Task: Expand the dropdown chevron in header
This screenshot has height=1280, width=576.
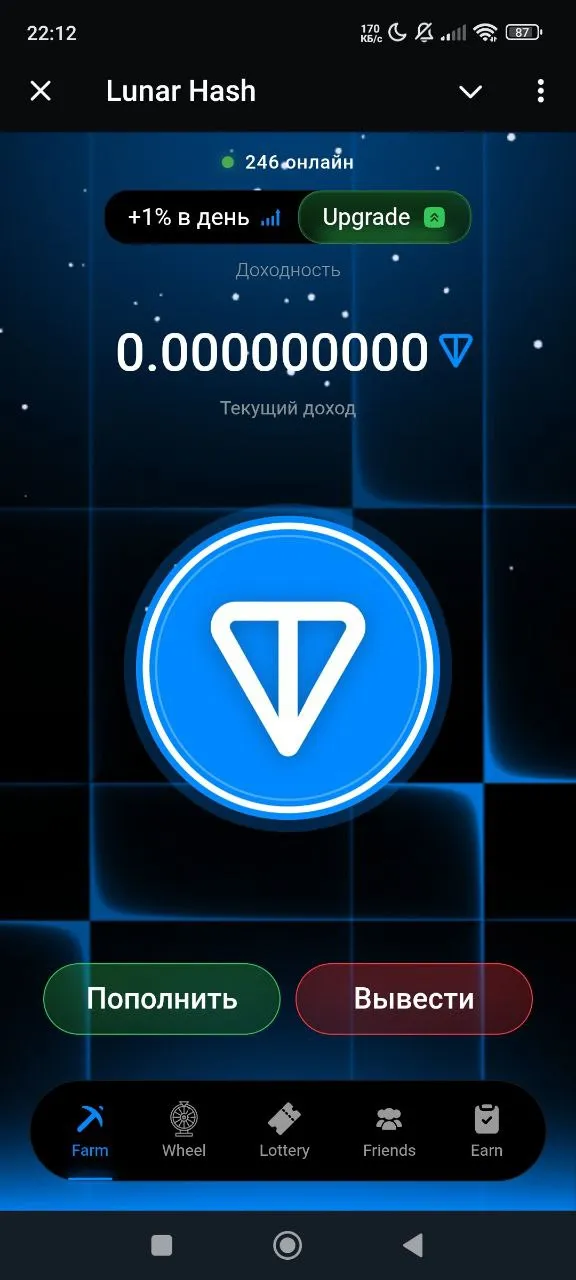Action: [470, 92]
